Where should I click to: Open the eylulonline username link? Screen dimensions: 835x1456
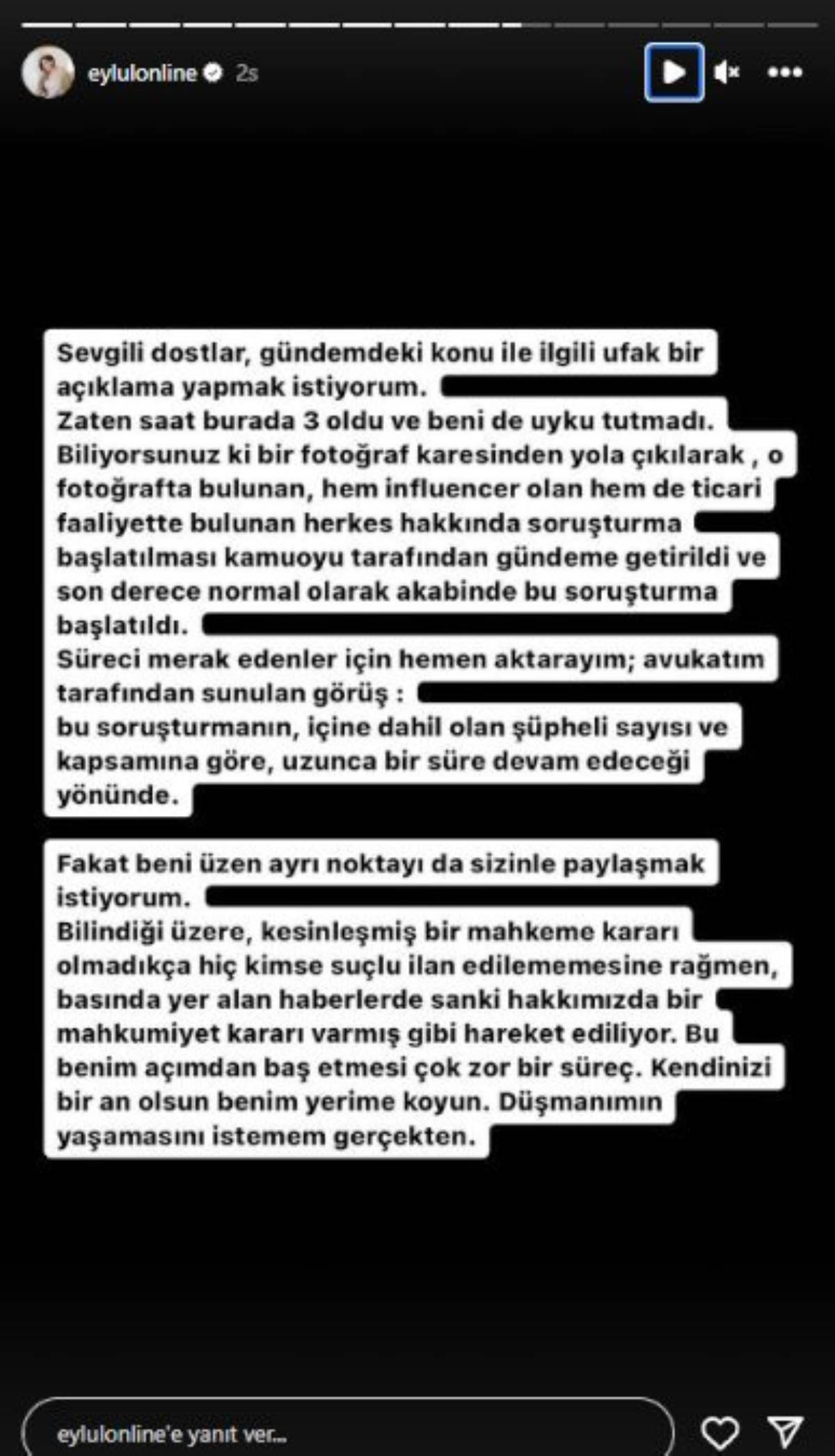[x=142, y=72]
